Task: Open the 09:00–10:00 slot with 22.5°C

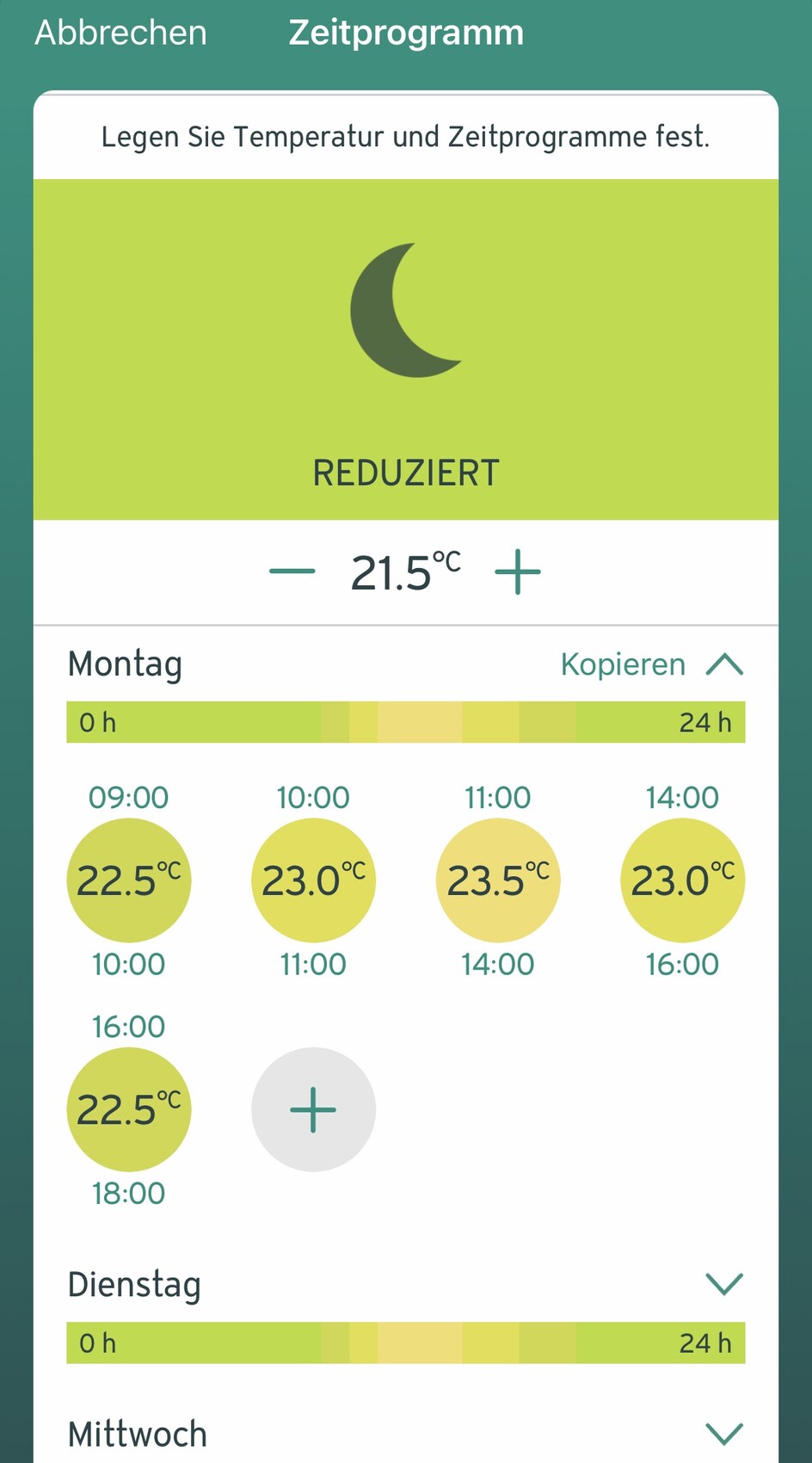Action: click(129, 880)
